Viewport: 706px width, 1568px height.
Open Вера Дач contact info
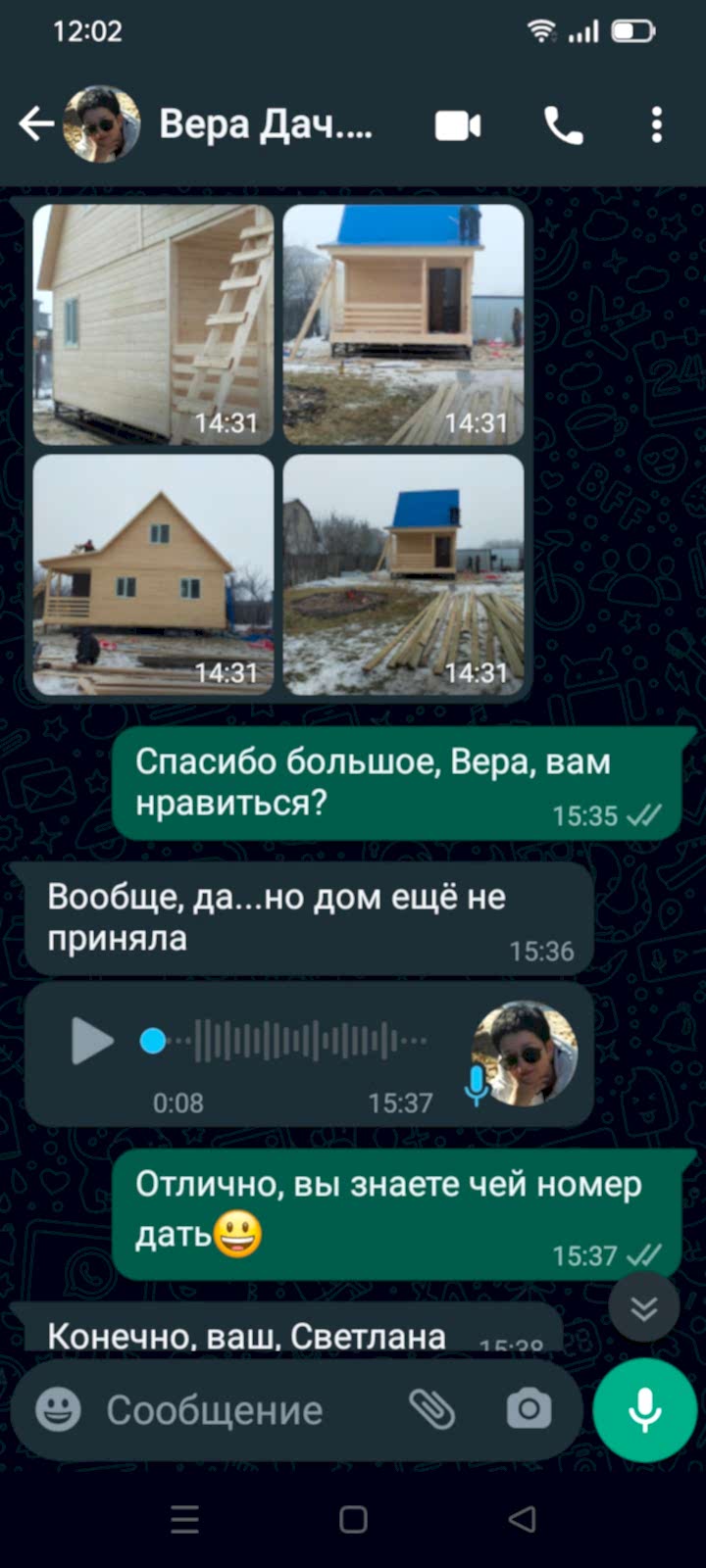click(265, 125)
